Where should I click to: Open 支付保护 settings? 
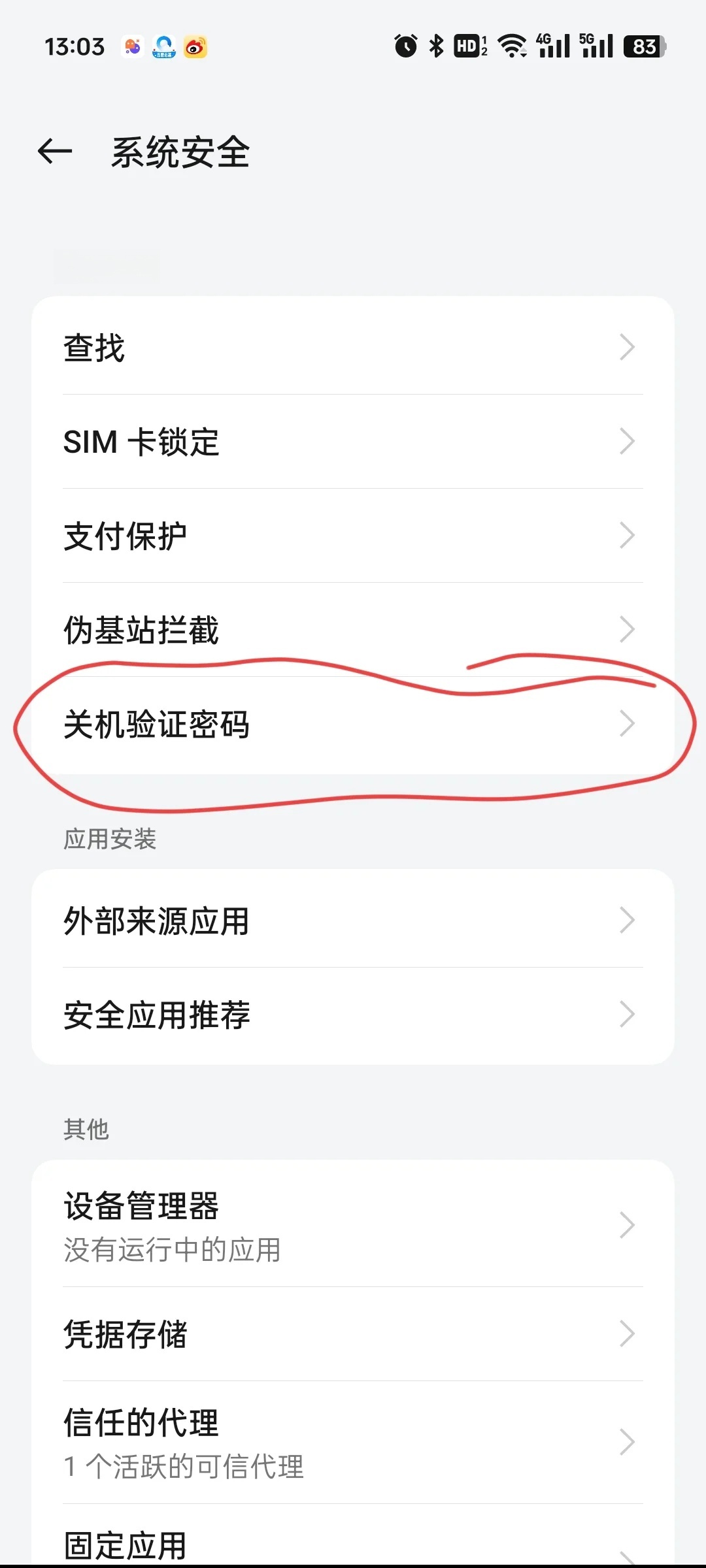pyautogui.click(x=353, y=536)
